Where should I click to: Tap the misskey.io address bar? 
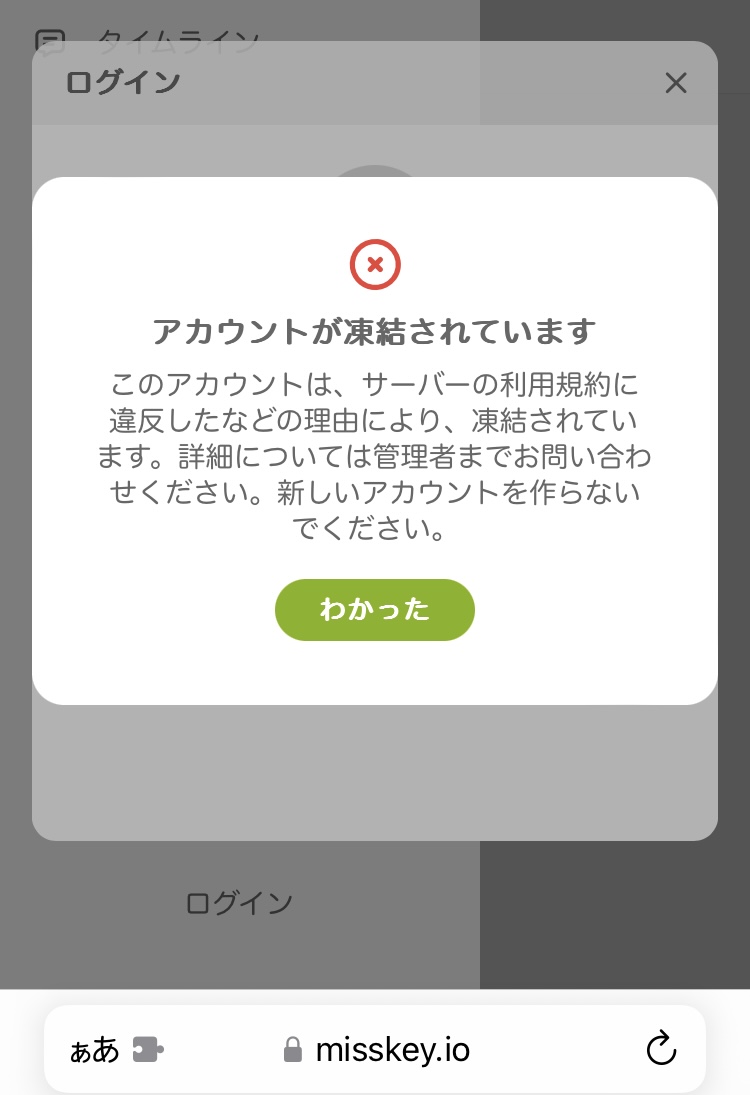pos(392,1049)
